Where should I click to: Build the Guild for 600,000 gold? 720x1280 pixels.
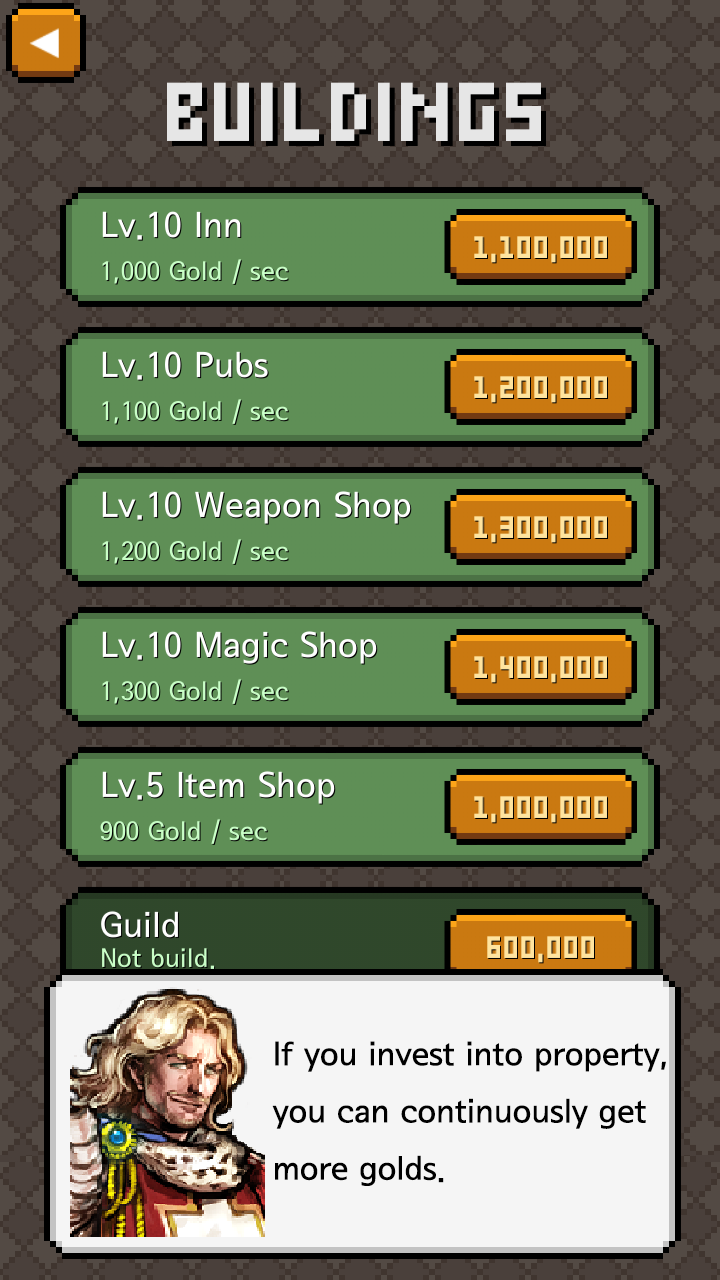[540, 943]
